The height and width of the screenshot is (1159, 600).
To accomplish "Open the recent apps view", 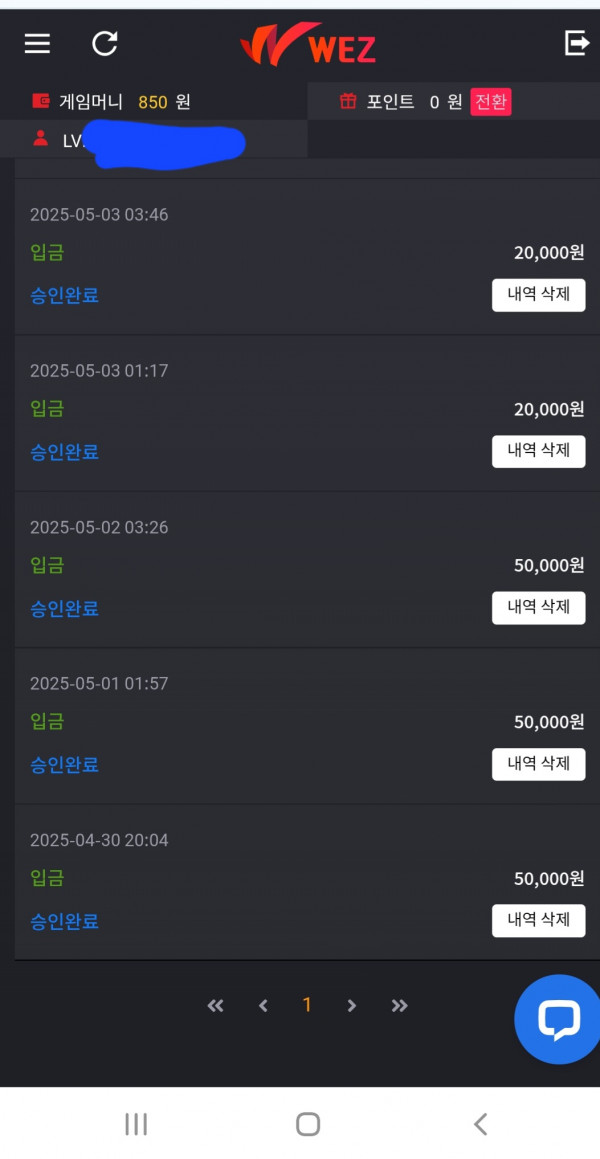I will pyautogui.click(x=136, y=1124).
